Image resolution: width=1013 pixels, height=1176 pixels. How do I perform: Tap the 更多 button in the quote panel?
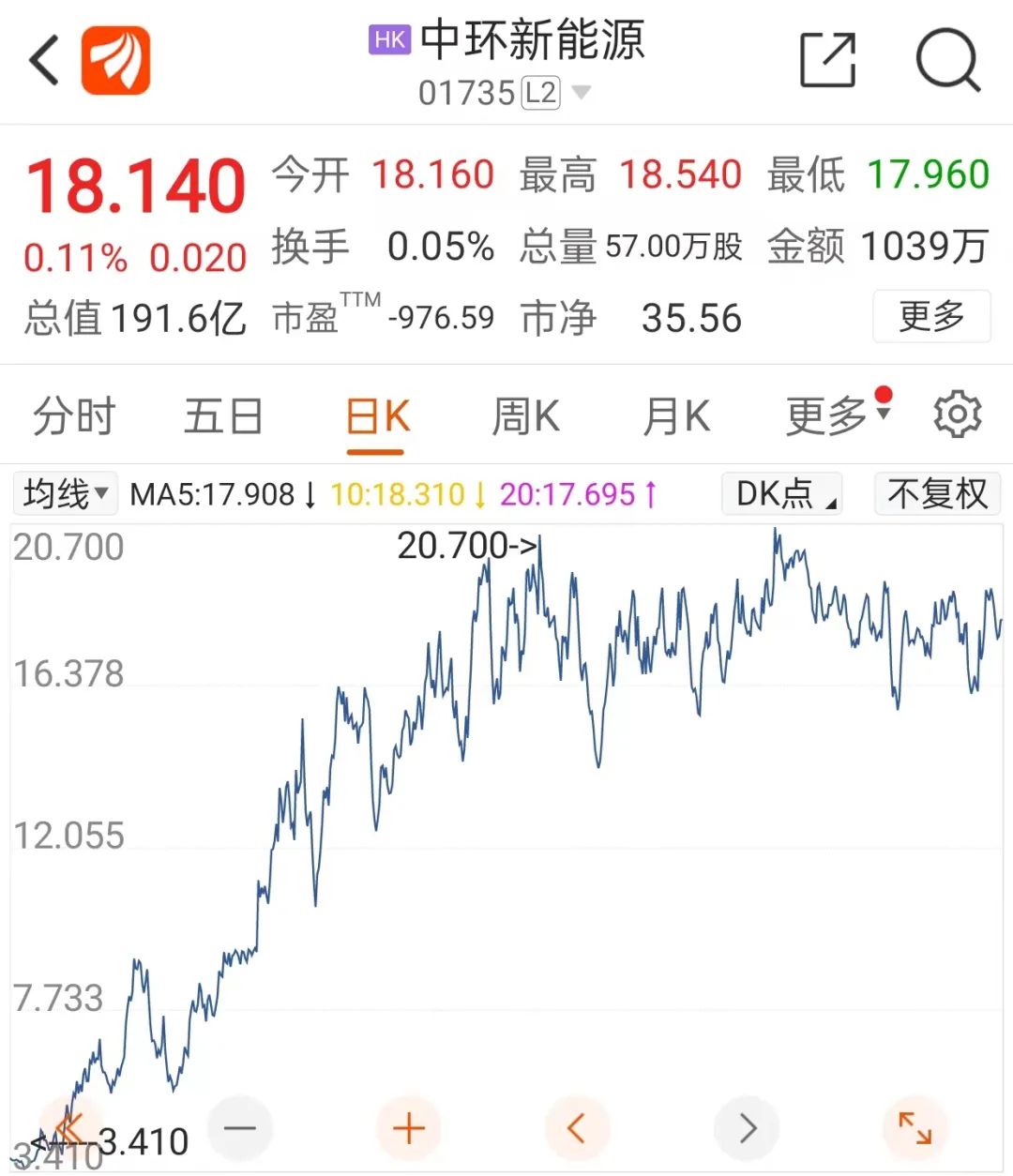point(931,317)
